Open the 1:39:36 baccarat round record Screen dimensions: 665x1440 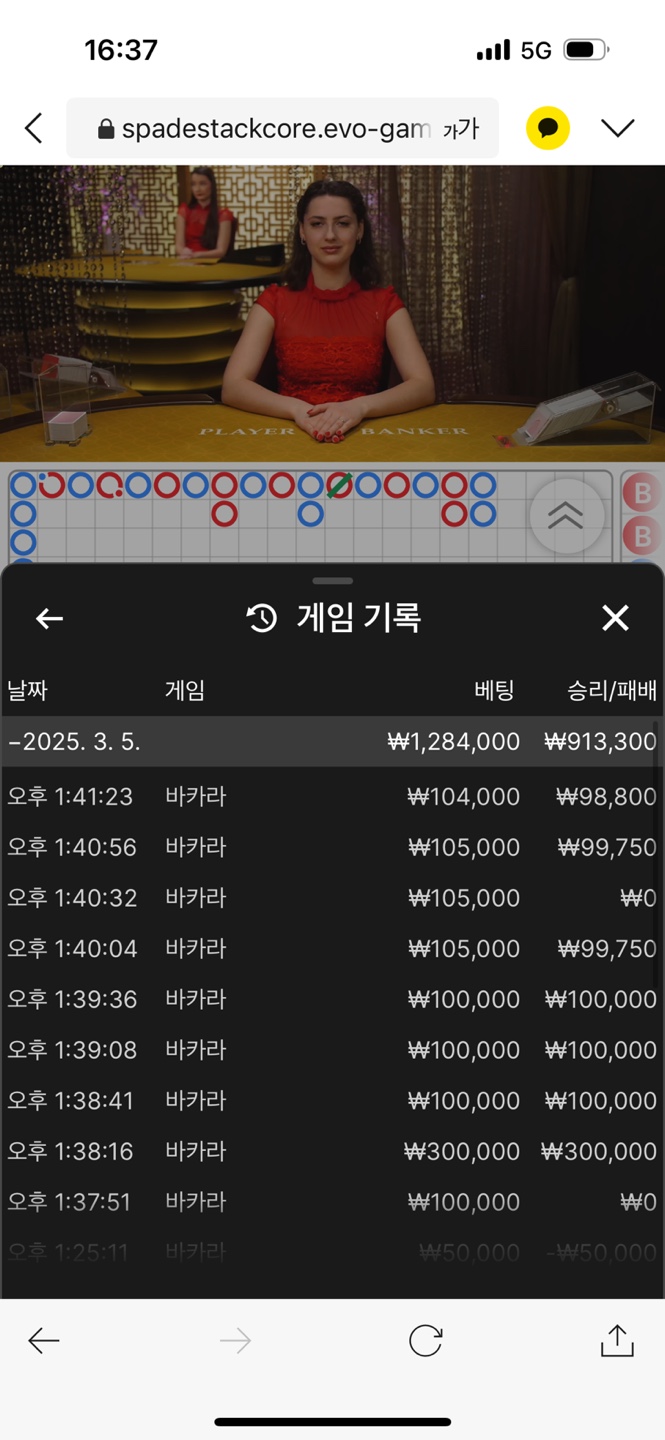click(x=330, y=999)
